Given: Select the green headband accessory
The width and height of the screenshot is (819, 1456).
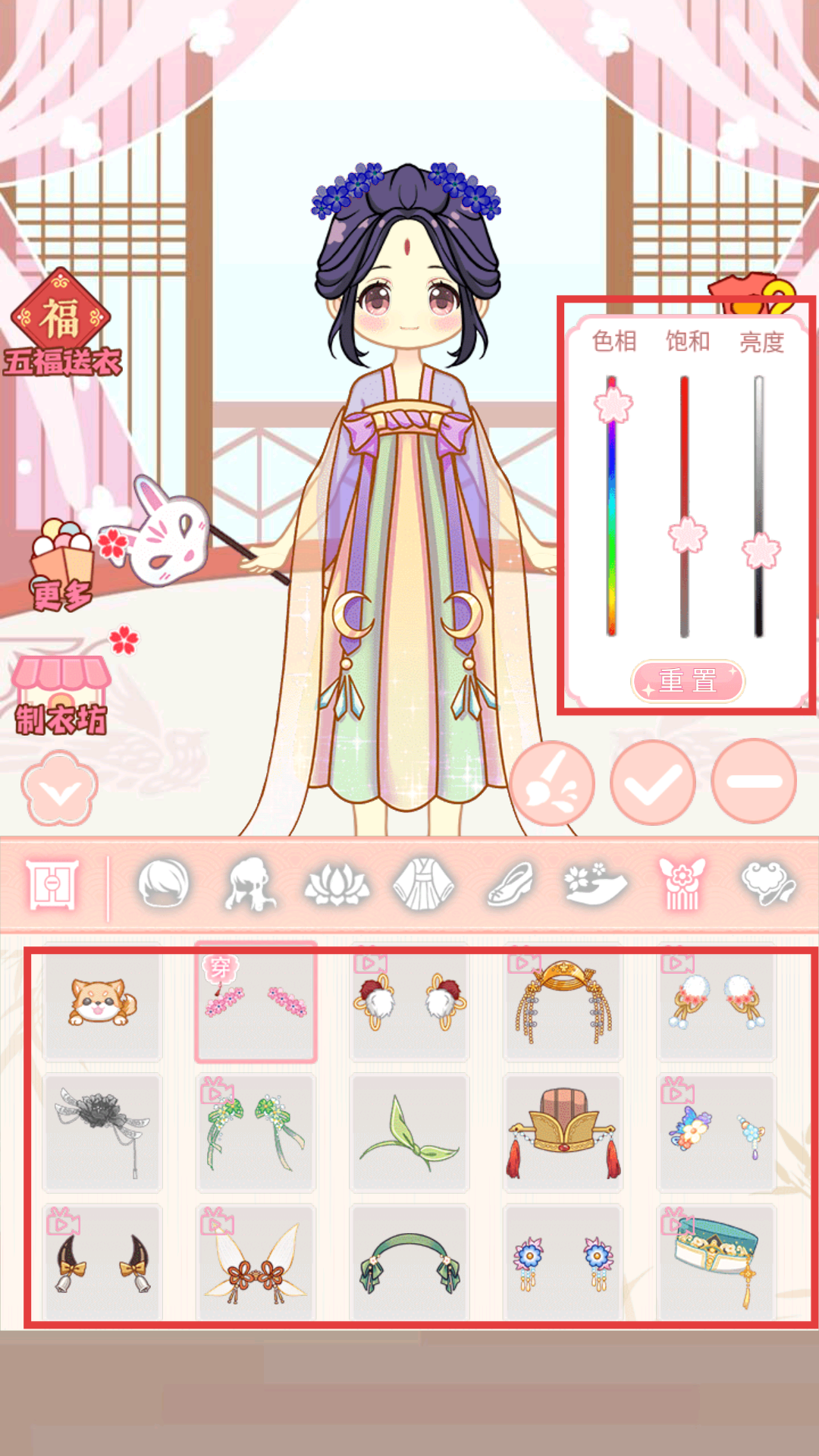Looking at the screenshot, I should pyautogui.click(x=409, y=1262).
